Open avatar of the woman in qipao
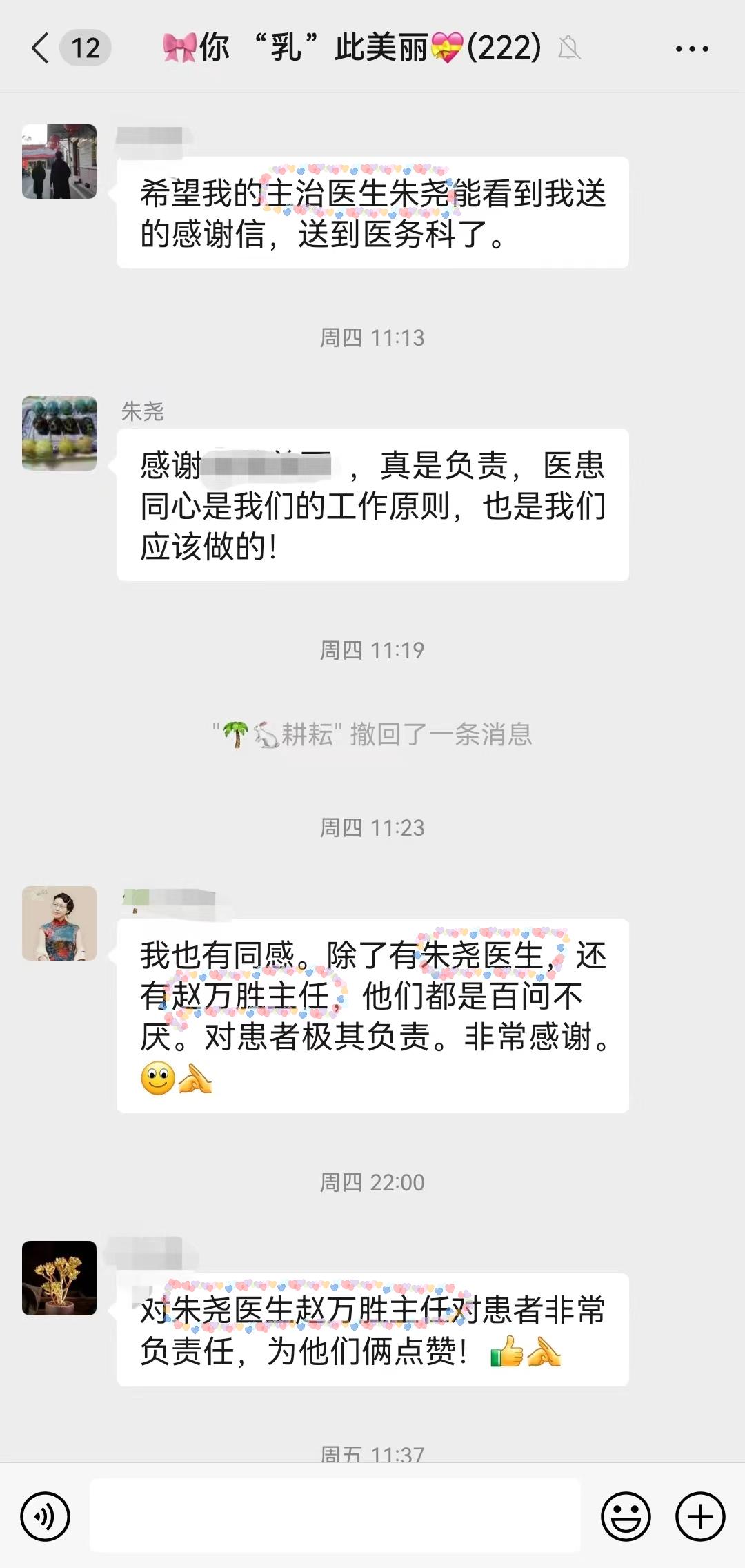The image size is (745, 1568). (x=59, y=923)
